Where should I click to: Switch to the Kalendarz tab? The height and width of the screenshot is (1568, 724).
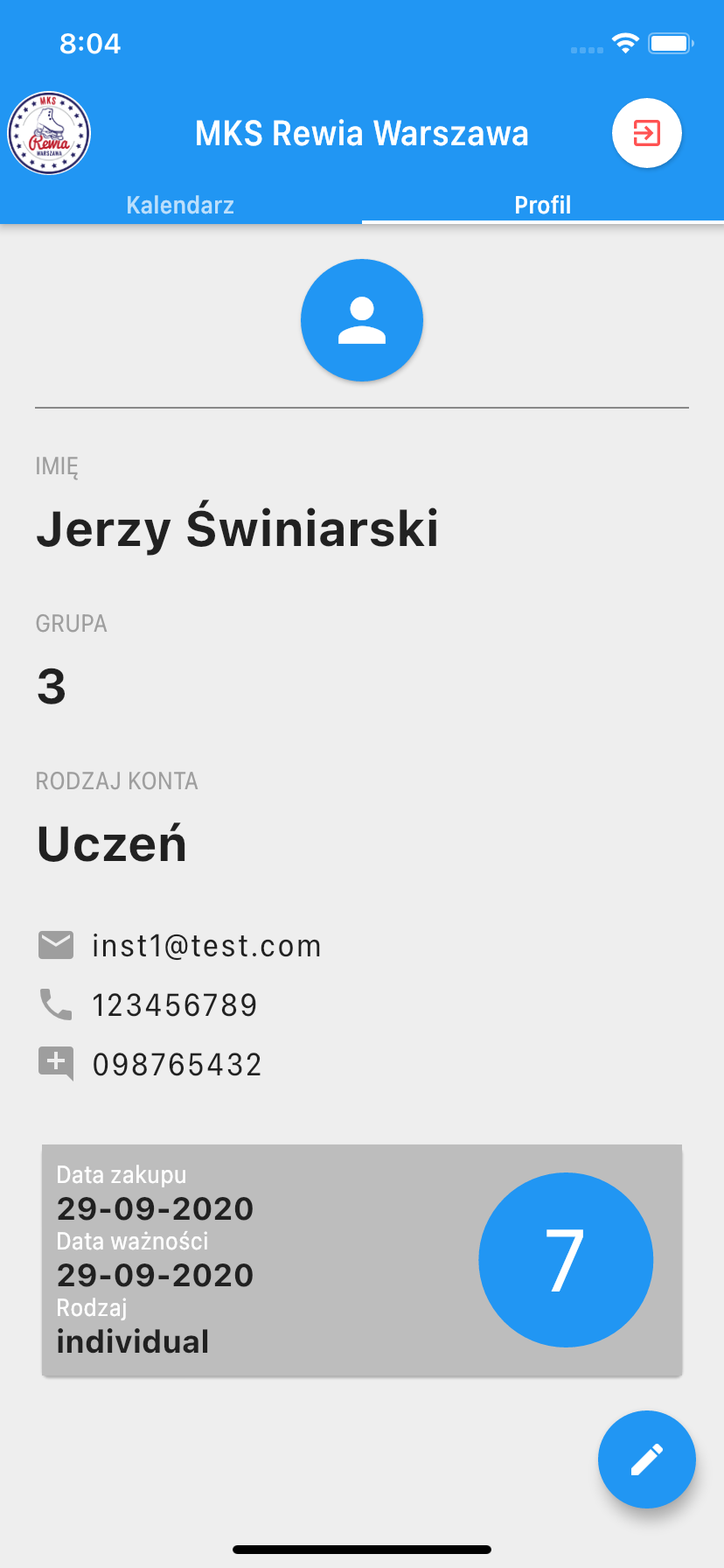(x=180, y=205)
